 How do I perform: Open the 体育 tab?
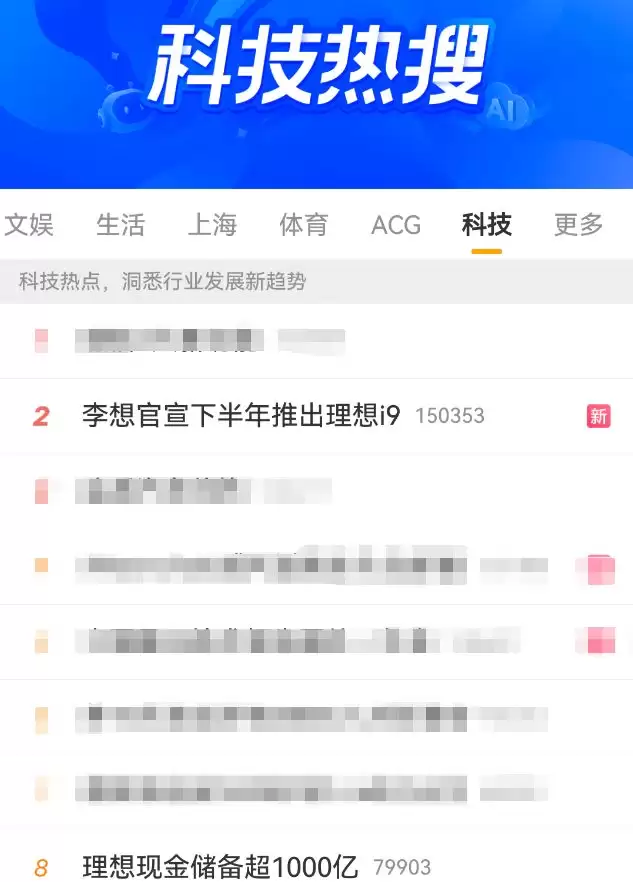pyautogui.click(x=303, y=225)
